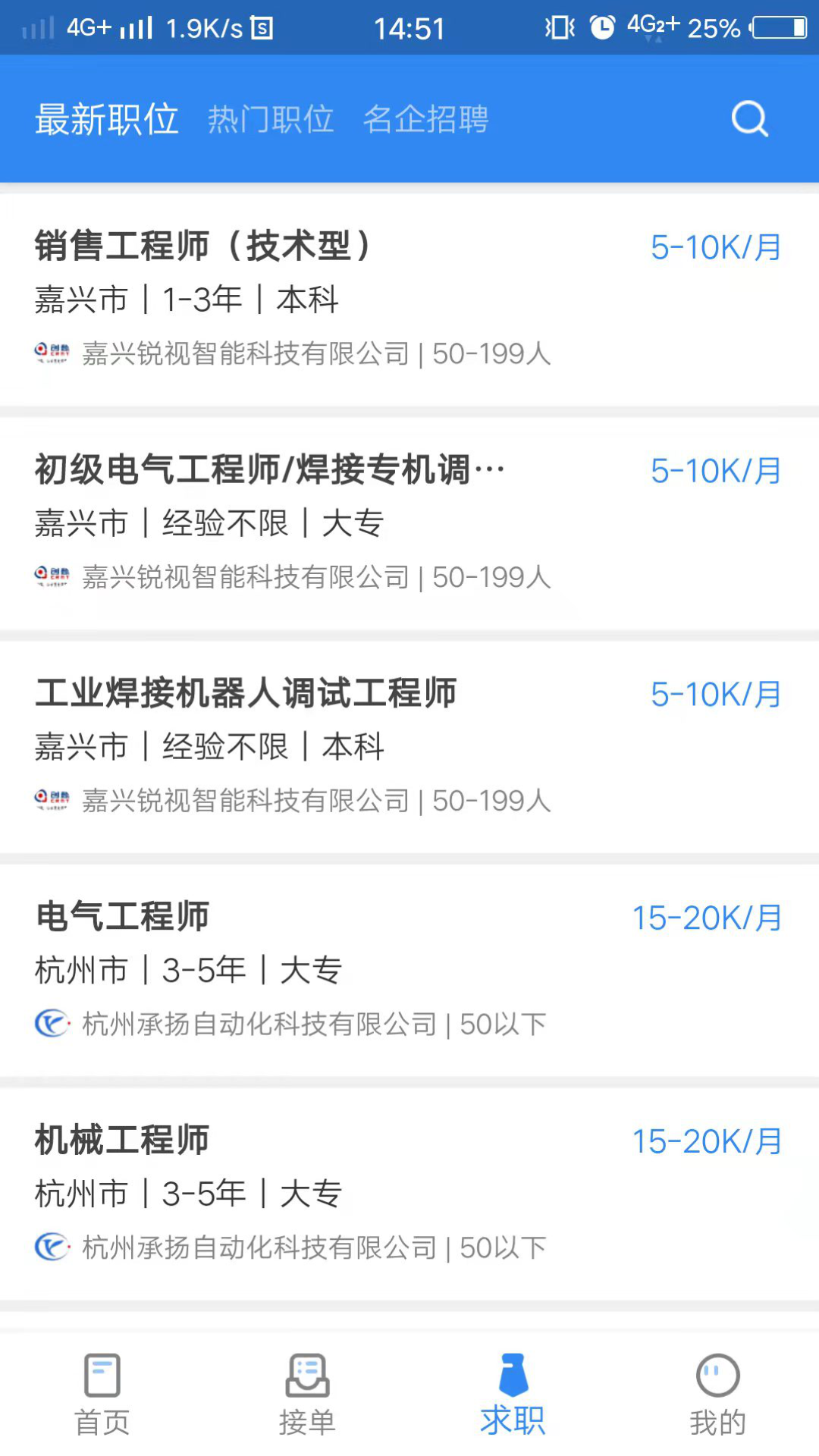The image size is (819, 1456).
Task: Click the 15-20K/月 salary beside 电气工程师
Action: (707, 917)
